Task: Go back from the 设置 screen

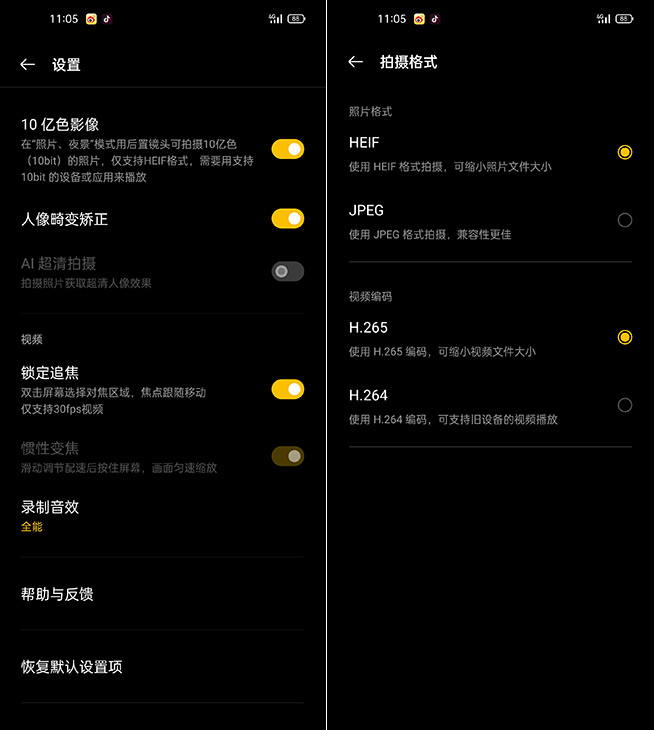Action: (x=28, y=65)
